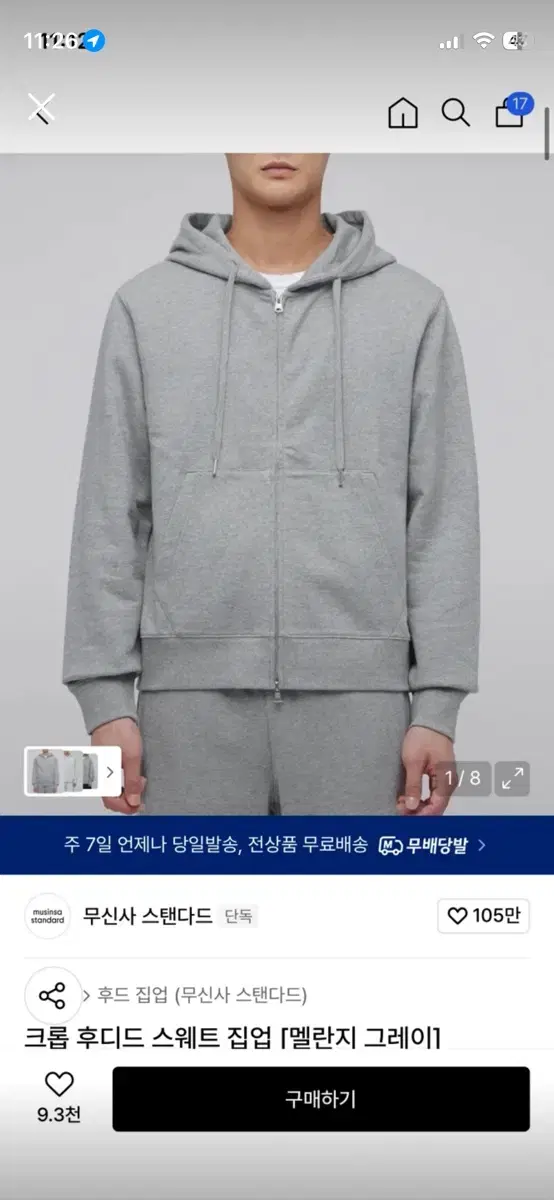This screenshot has height=1200, width=554.
Task: Expand the product image to fullscreen
Action: point(512,778)
